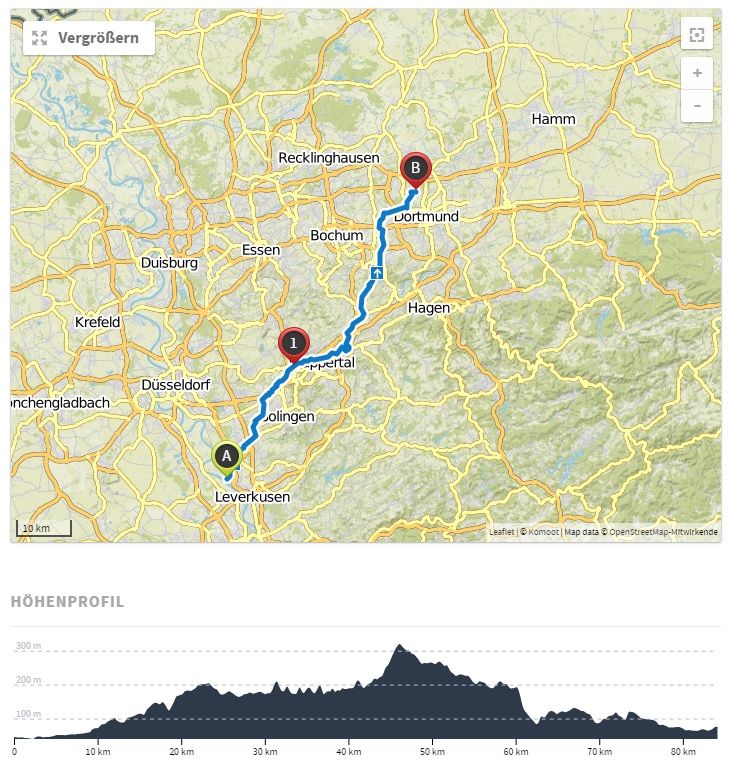Zoom out of the map
Screen dimensions: 729x769
[696, 105]
